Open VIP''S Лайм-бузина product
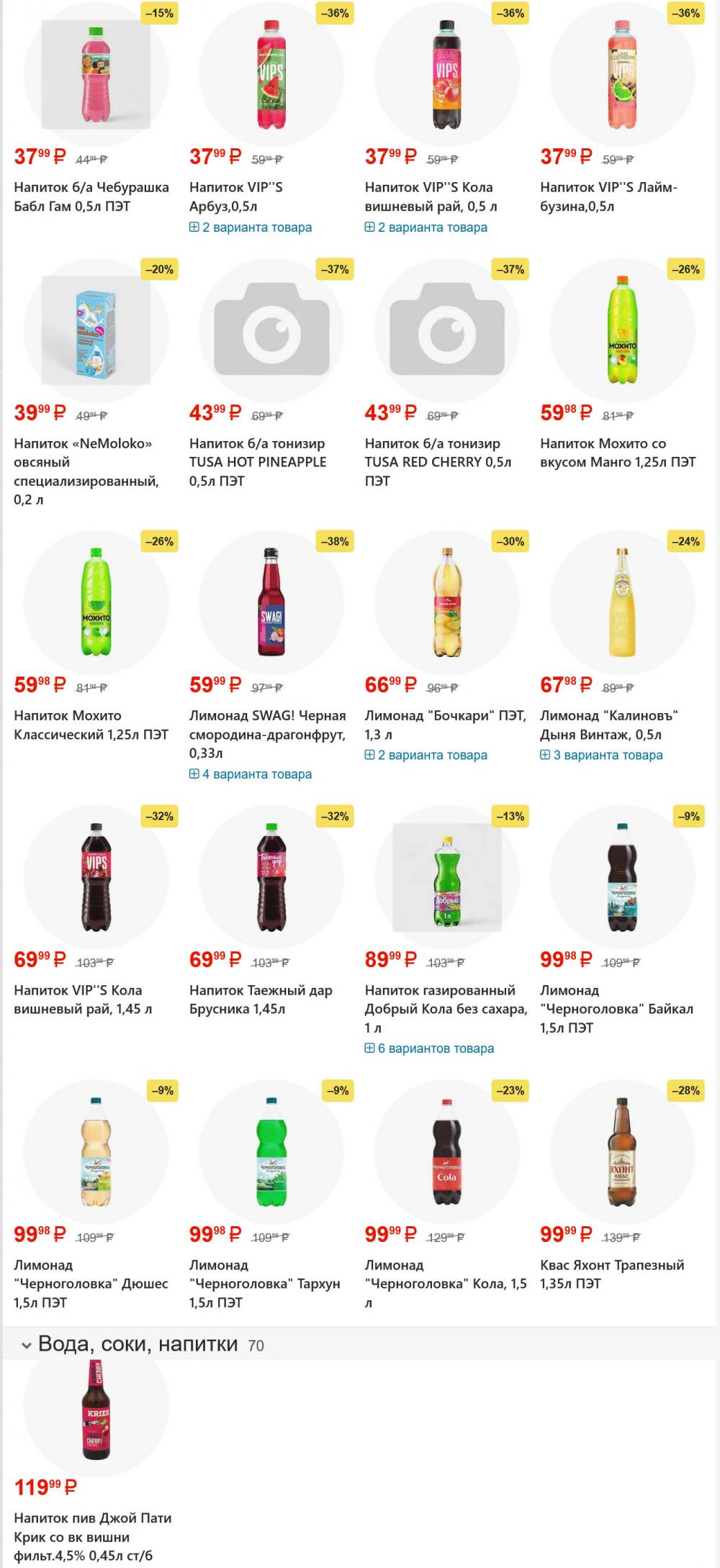The height and width of the screenshot is (1568, 720). [x=608, y=196]
